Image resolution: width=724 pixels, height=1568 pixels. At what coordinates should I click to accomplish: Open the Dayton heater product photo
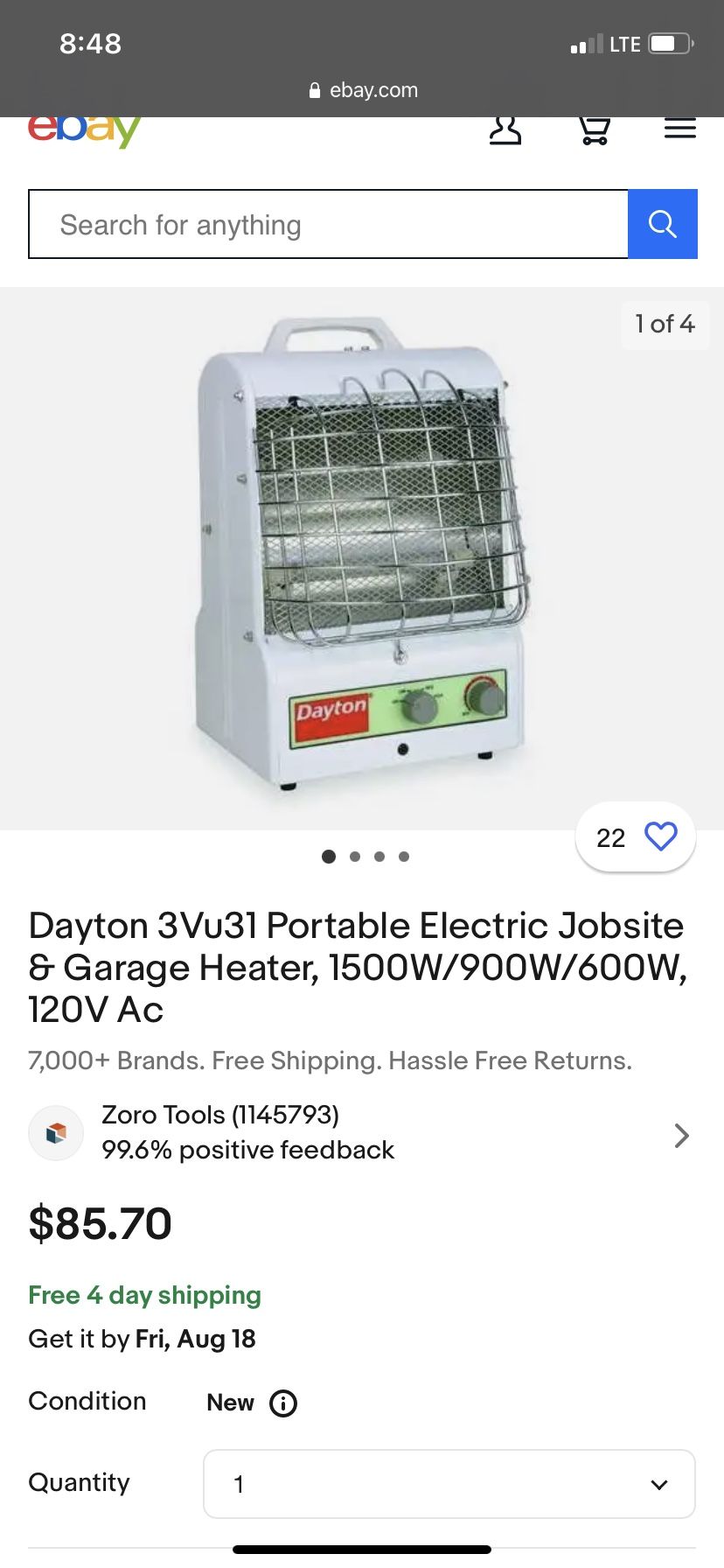pyautogui.click(x=362, y=557)
